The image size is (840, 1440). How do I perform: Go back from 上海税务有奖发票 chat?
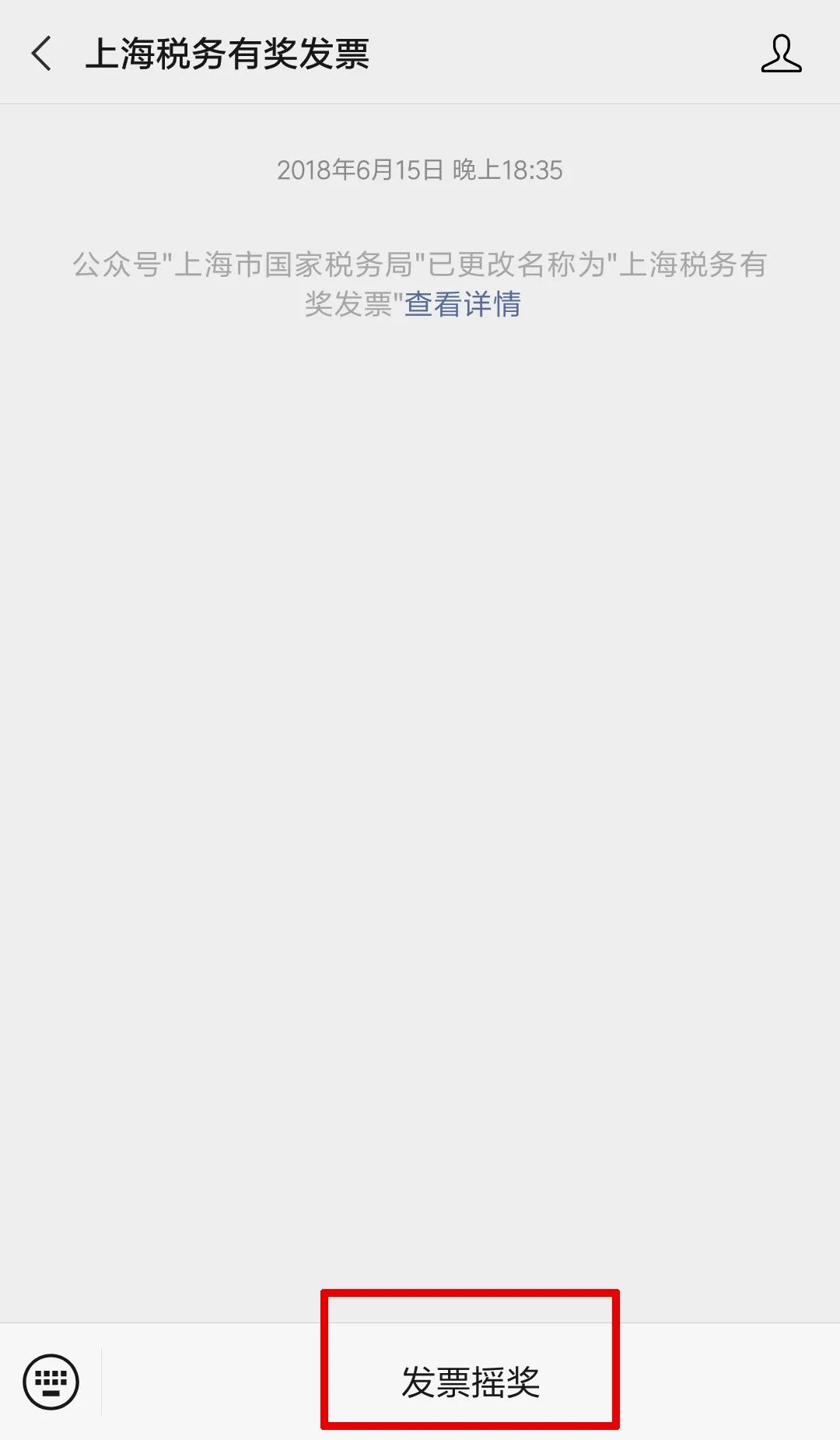tap(42, 54)
